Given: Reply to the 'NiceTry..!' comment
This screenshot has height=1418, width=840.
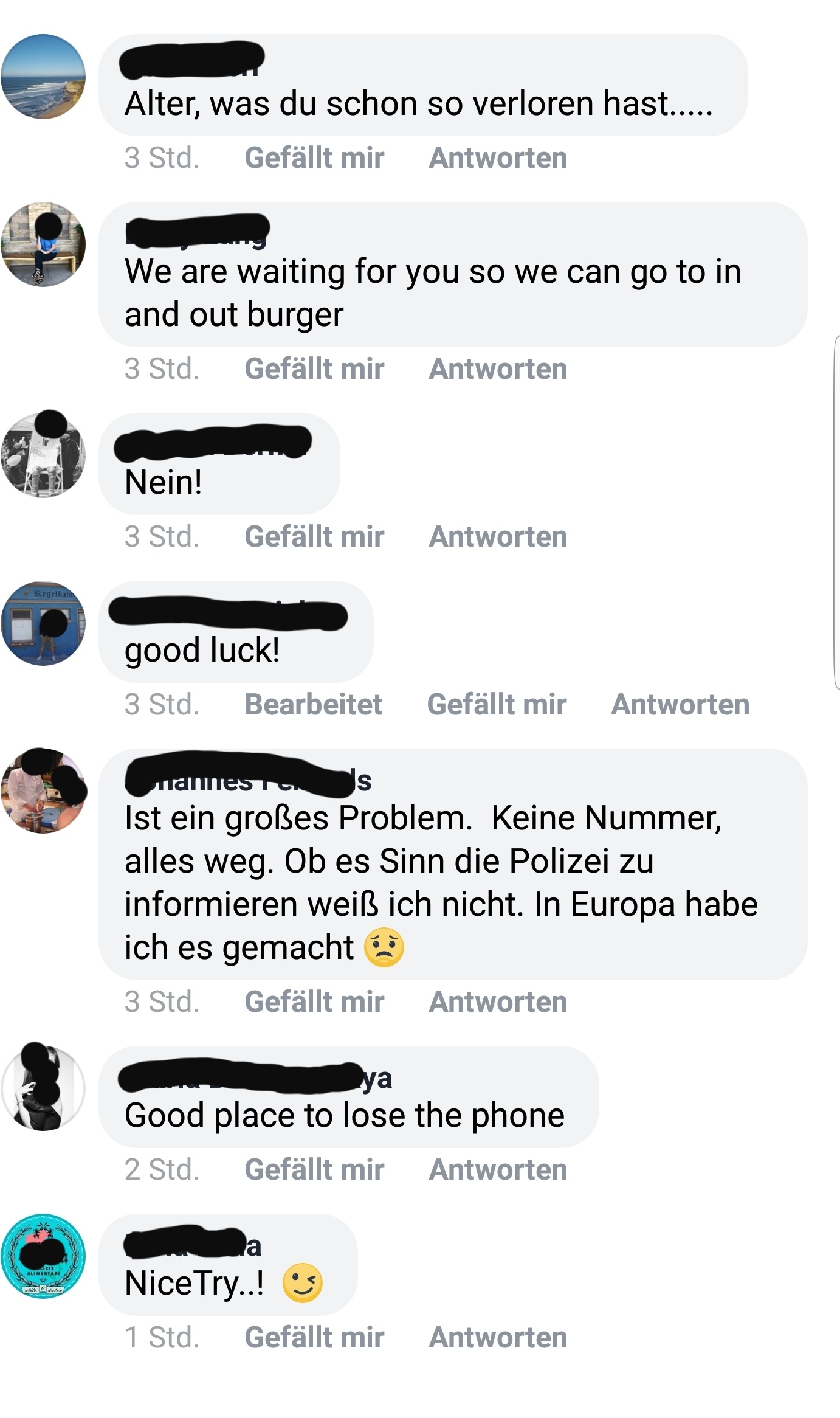Looking at the screenshot, I should 498,1338.
